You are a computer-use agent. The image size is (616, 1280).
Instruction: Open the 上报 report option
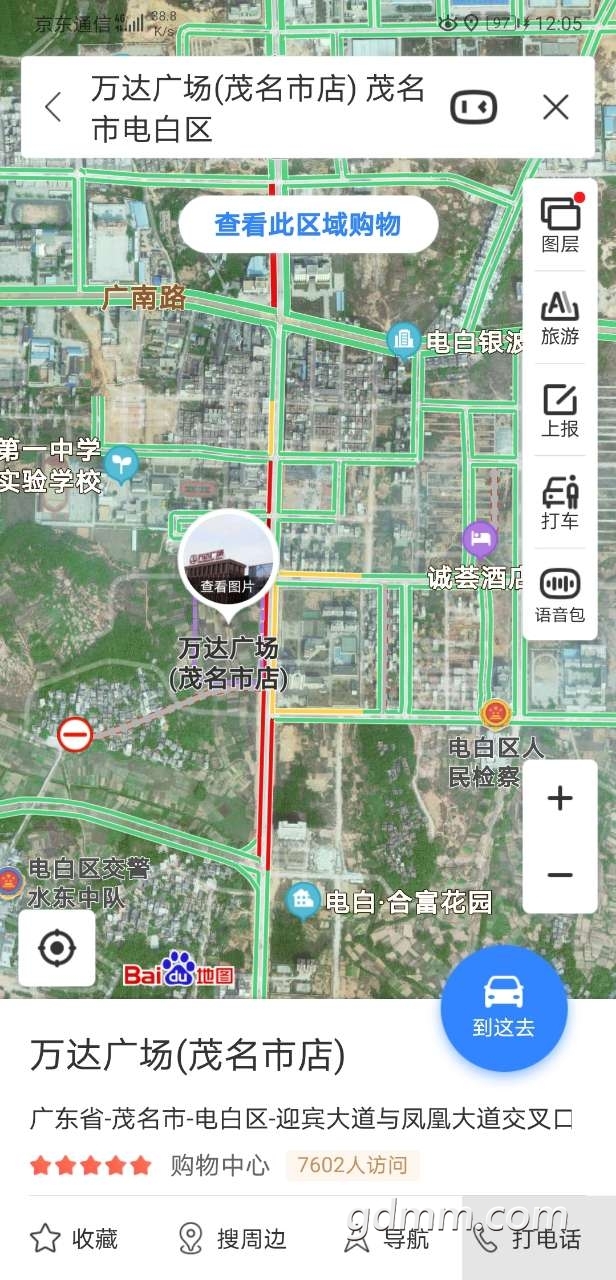click(x=560, y=410)
